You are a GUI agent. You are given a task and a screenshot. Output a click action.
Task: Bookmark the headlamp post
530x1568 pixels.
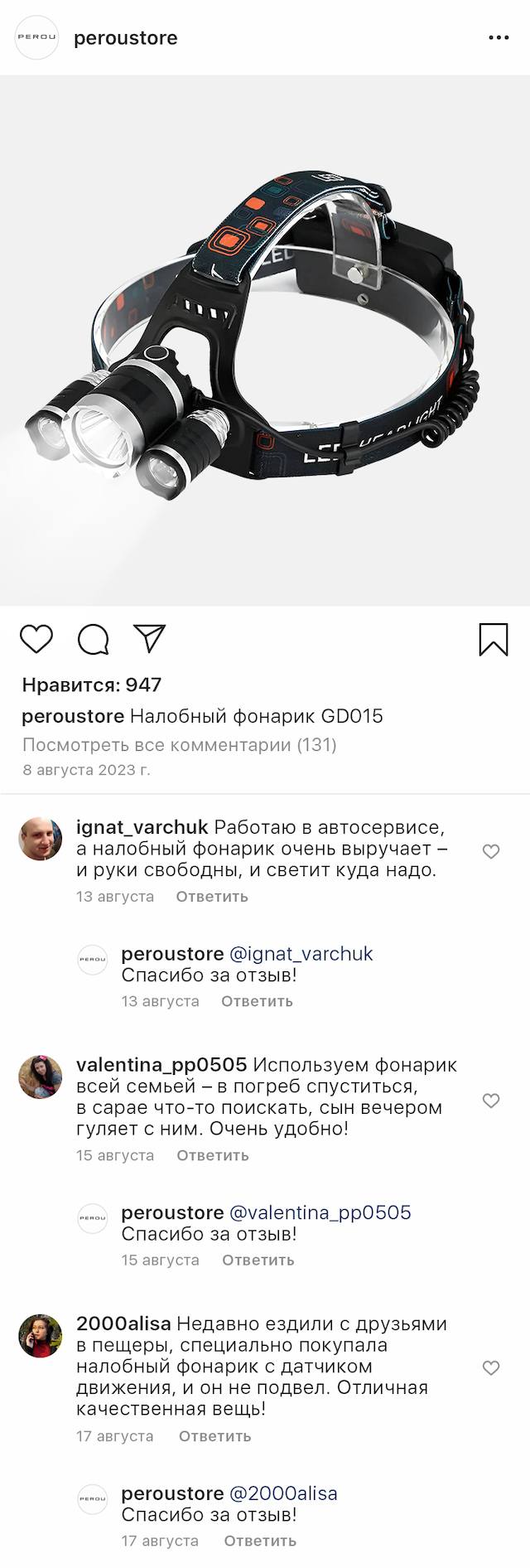coord(494,640)
